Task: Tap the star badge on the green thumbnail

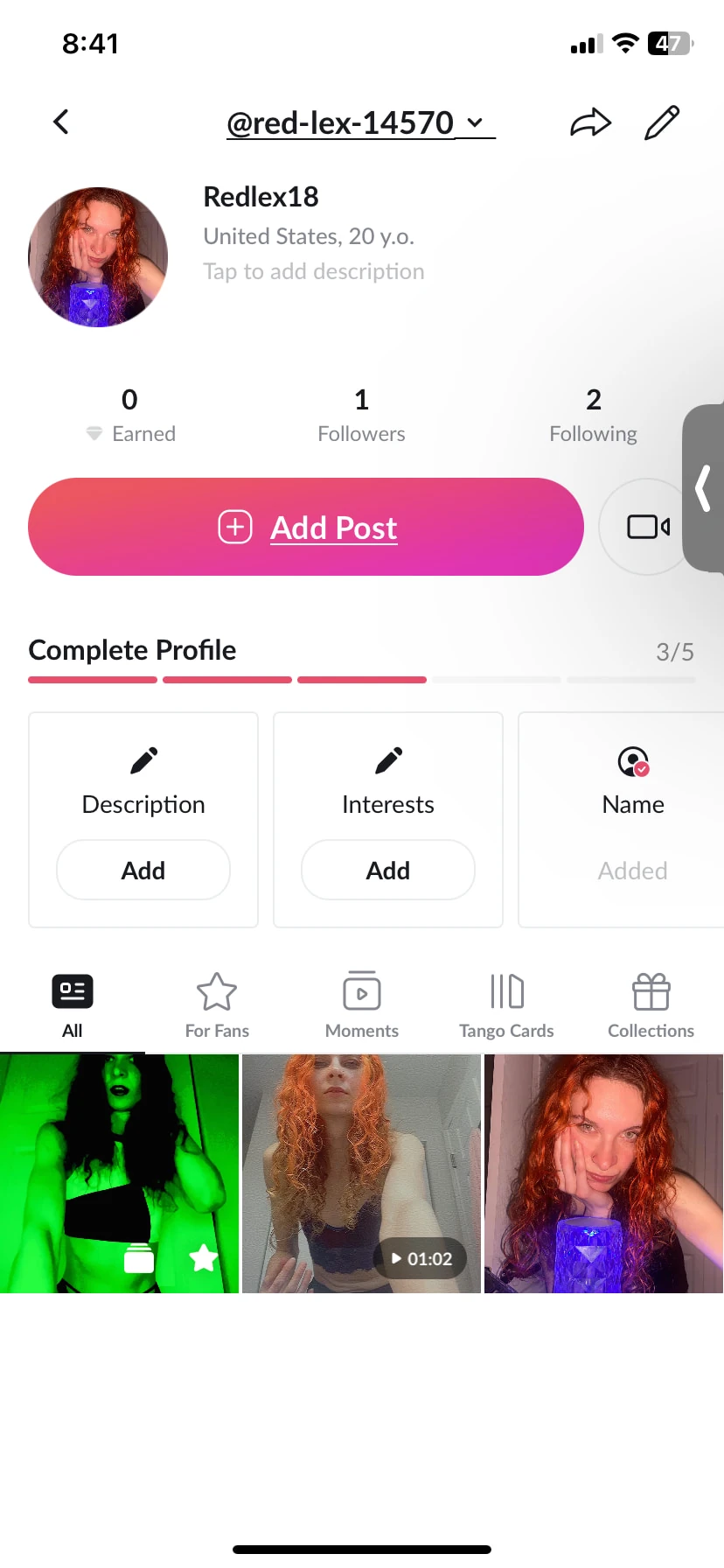Action: [x=203, y=1258]
